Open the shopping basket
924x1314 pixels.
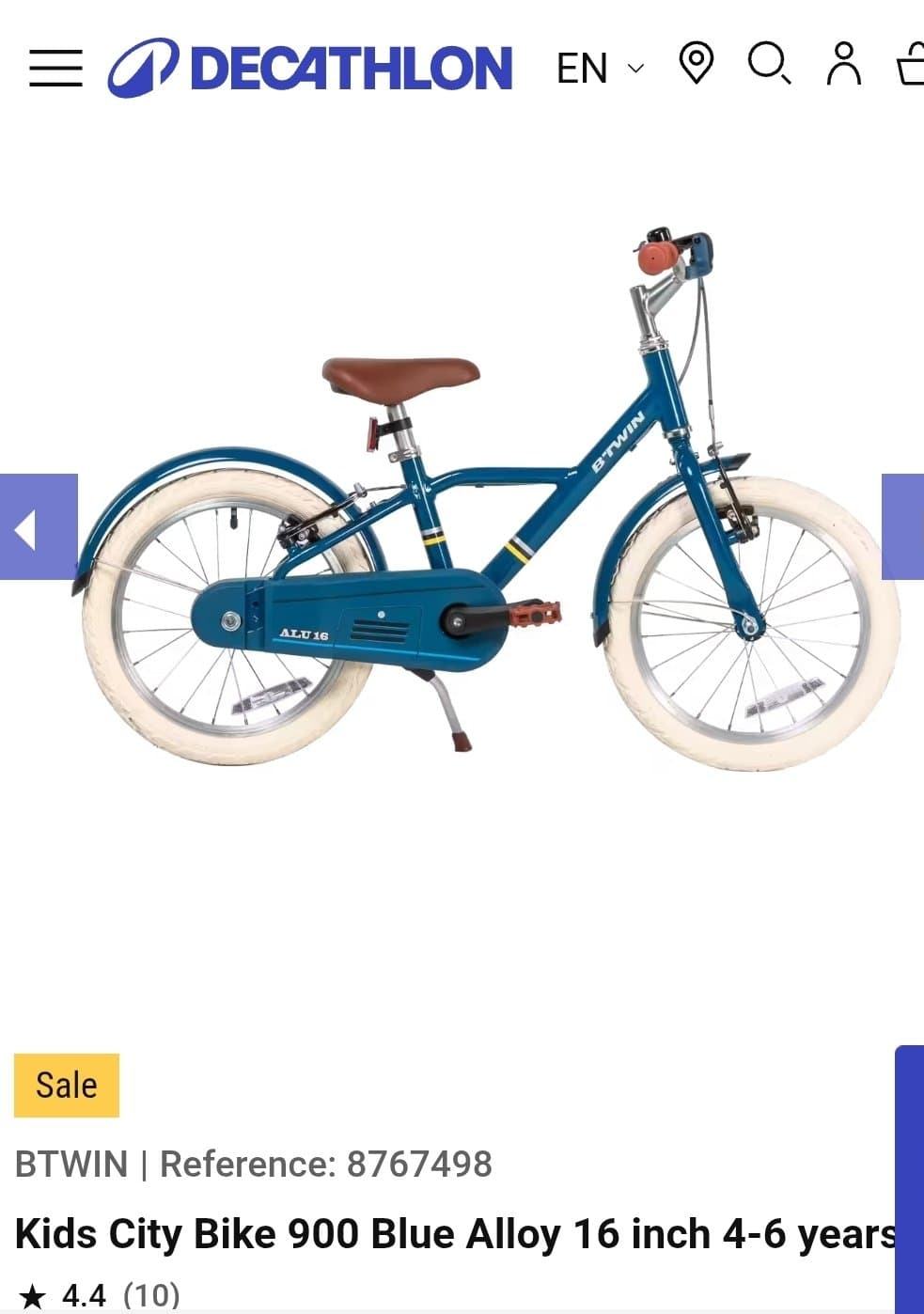[x=910, y=64]
